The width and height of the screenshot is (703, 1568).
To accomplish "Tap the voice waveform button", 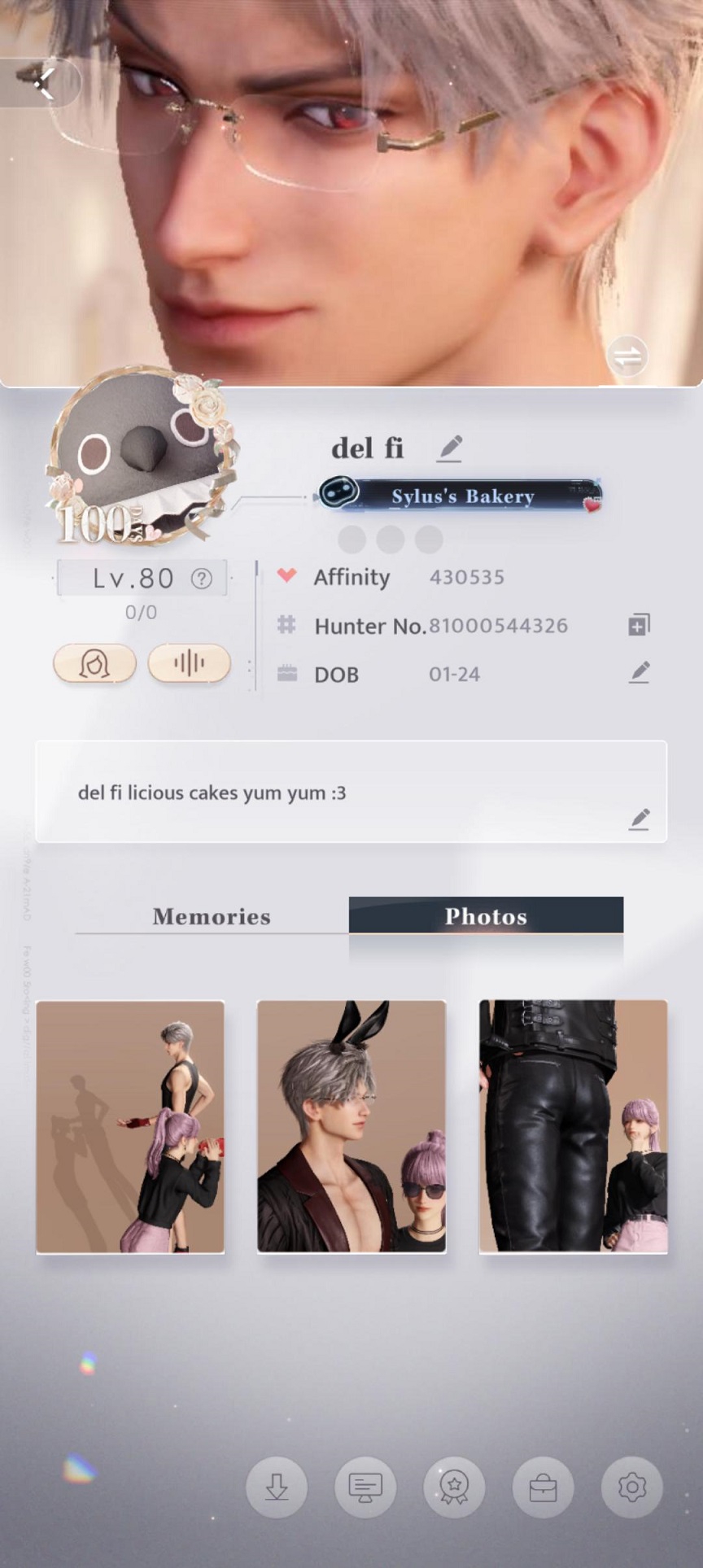I will tap(189, 663).
